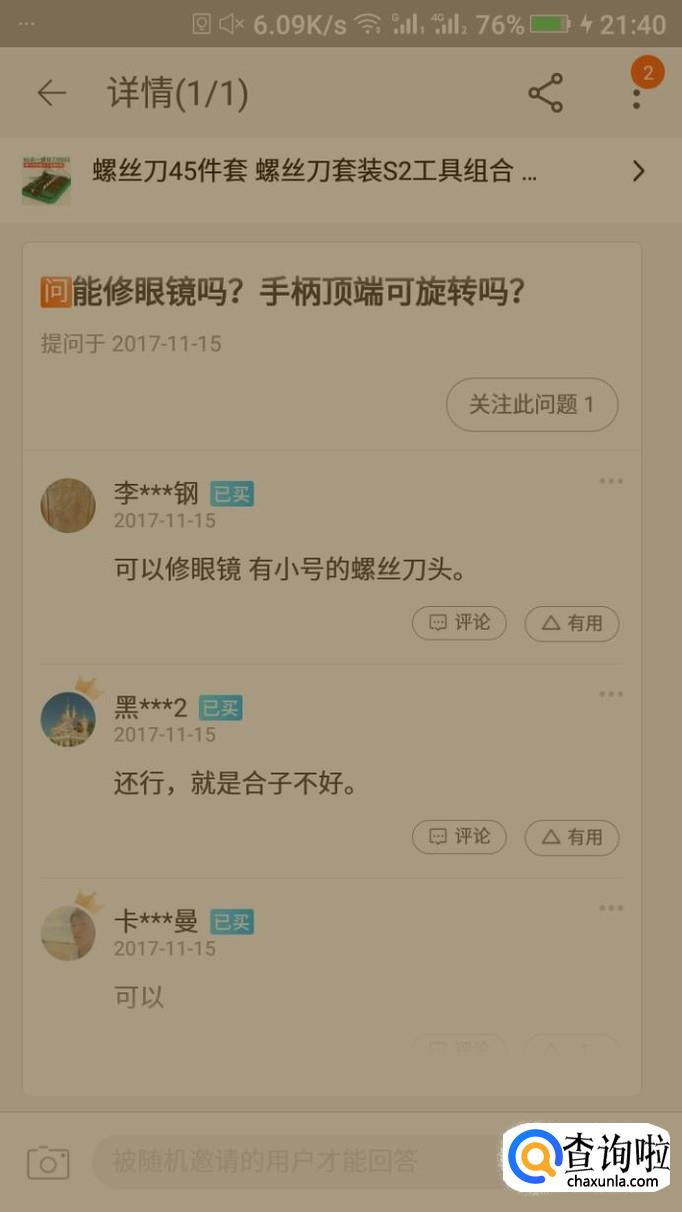
Task: Mark 黑***2's answer as 有用
Action: (572, 837)
